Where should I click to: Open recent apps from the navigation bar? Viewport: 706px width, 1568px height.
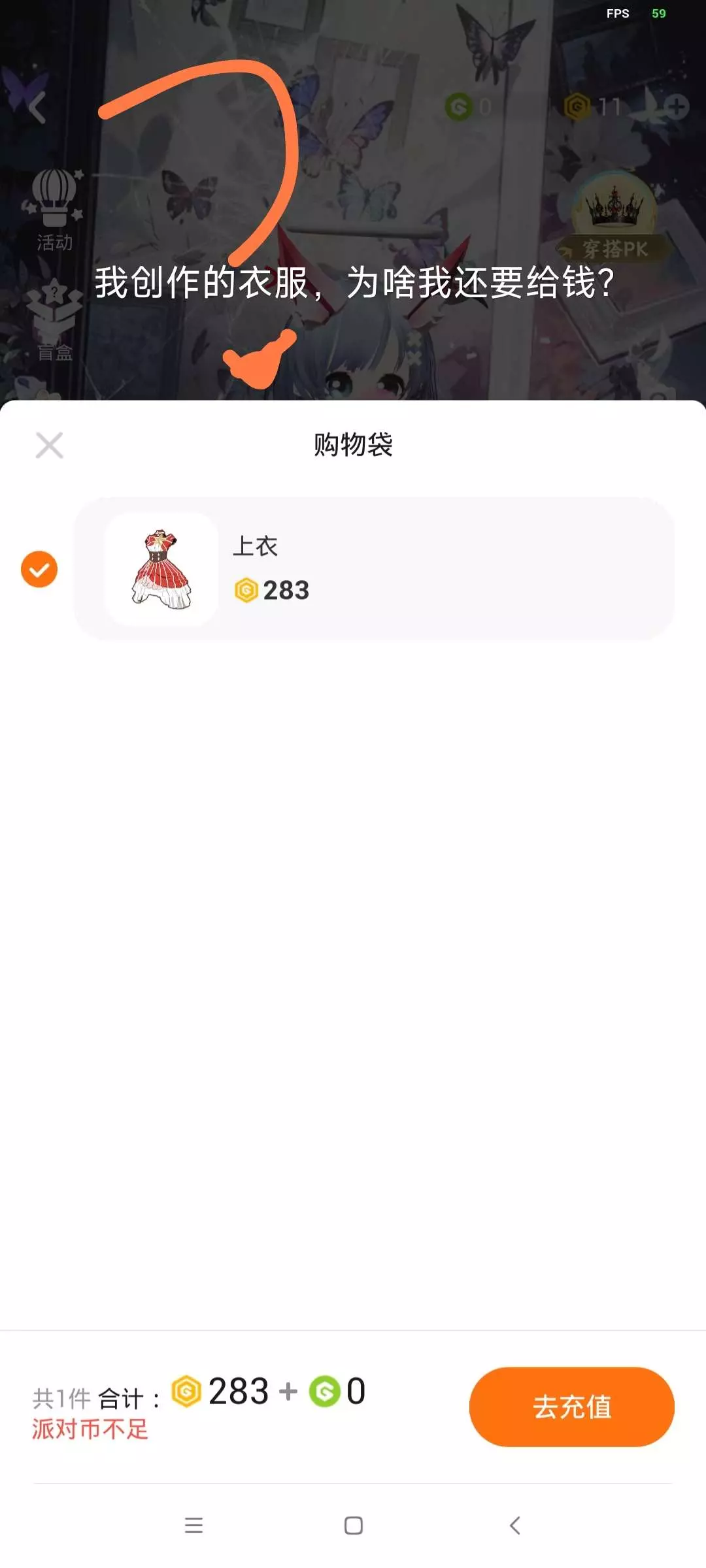[193, 1526]
